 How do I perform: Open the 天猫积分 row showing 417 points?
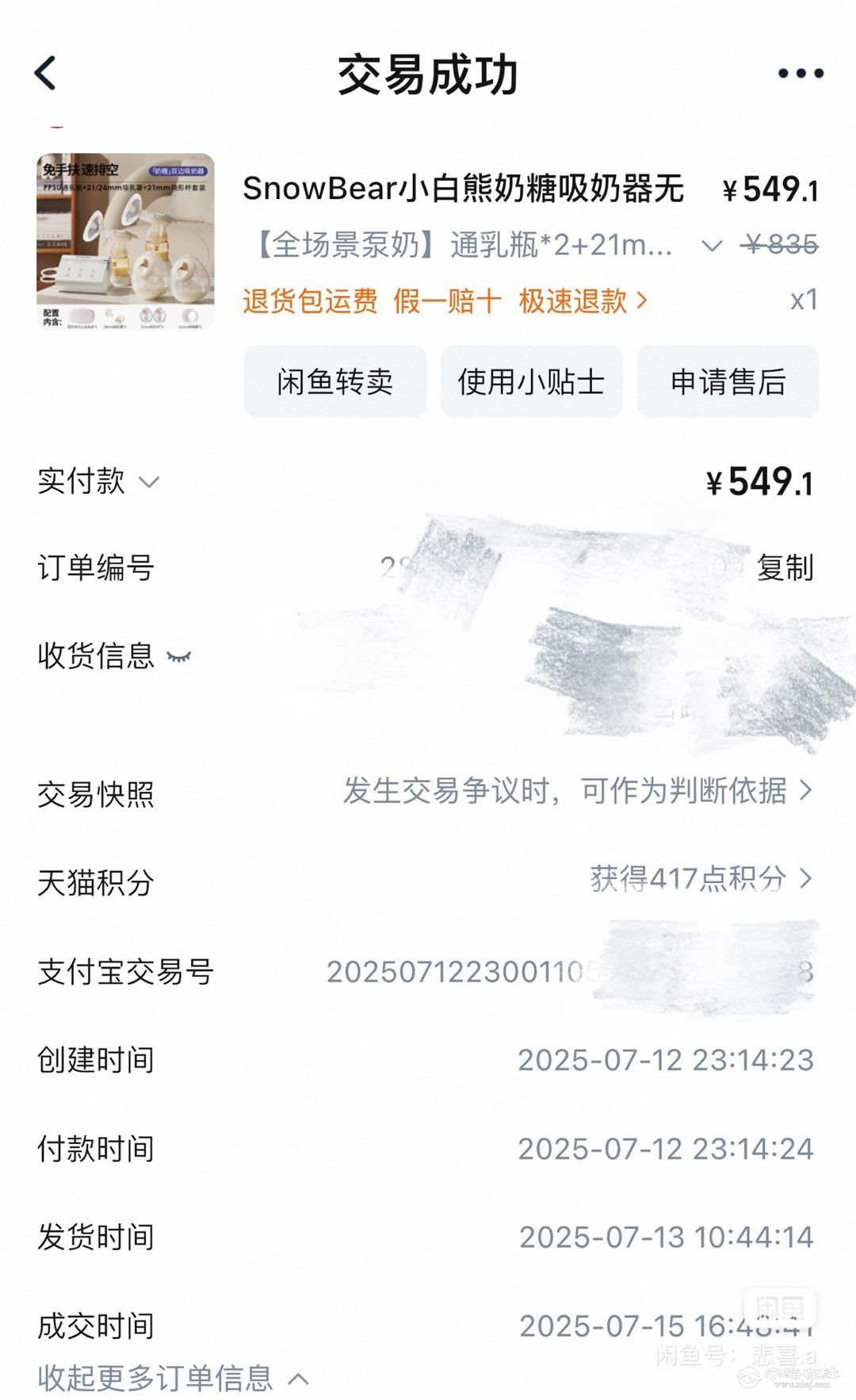[701, 879]
